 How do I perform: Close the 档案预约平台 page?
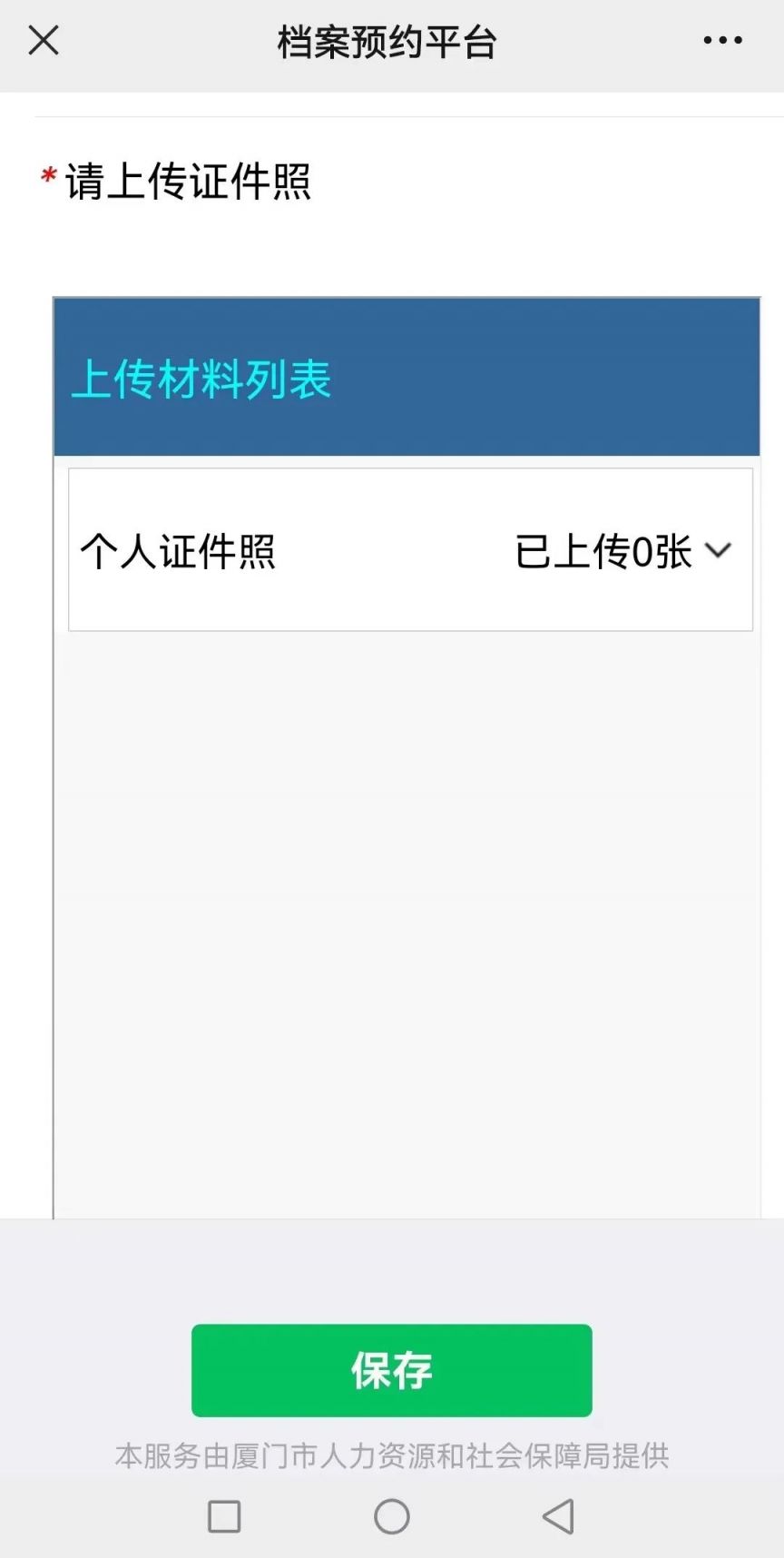(44, 41)
